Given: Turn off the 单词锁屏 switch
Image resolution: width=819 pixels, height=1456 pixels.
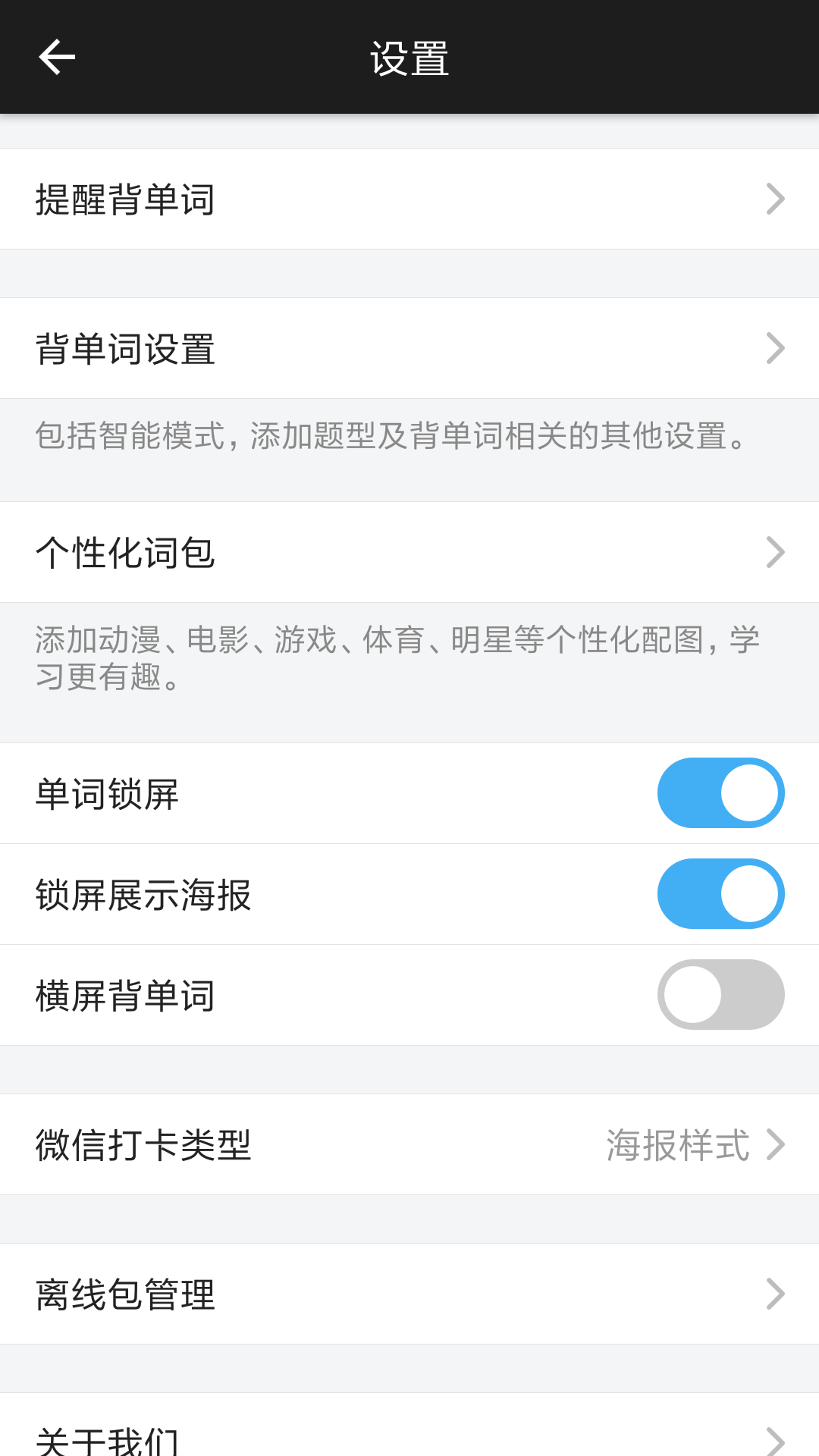Looking at the screenshot, I should (720, 793).
